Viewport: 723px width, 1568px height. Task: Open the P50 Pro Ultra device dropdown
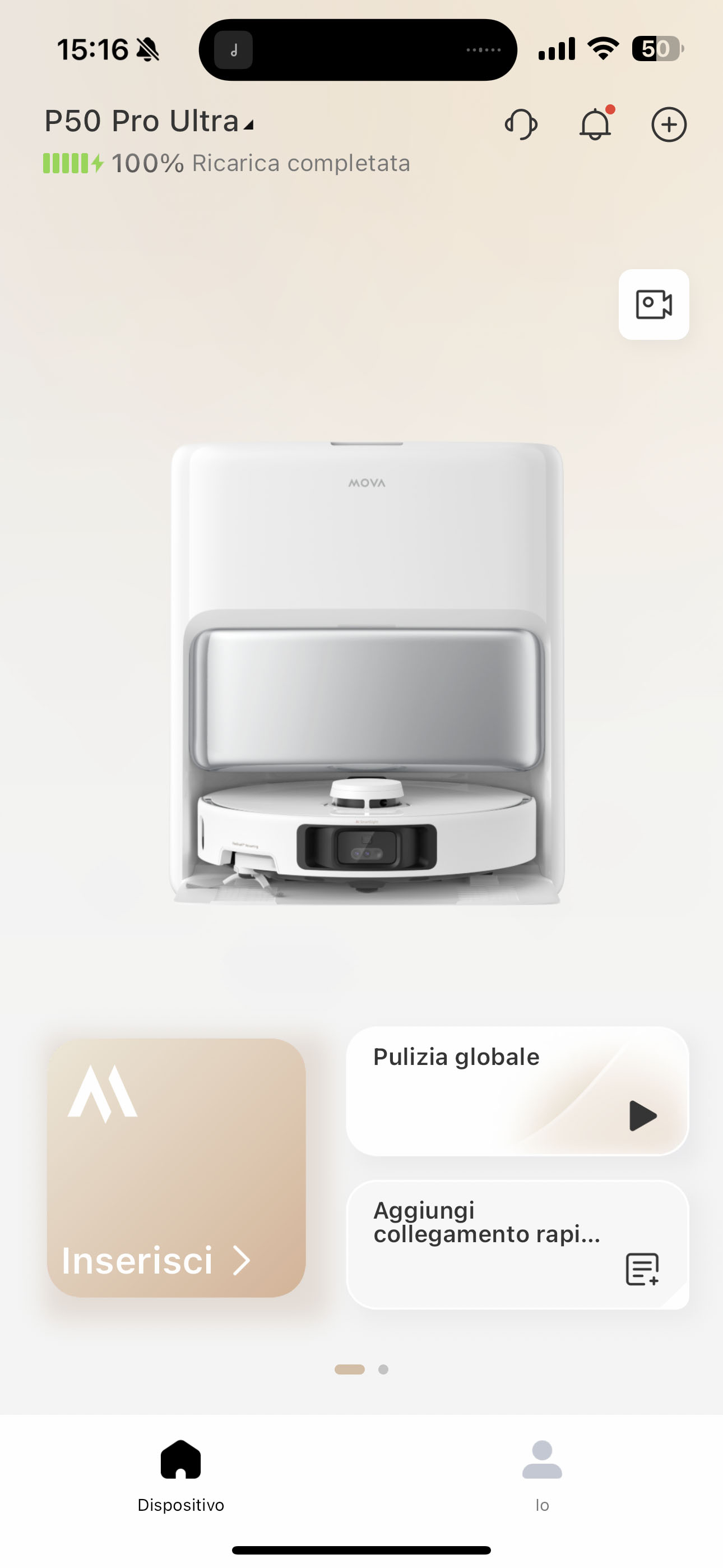[149, 121]
